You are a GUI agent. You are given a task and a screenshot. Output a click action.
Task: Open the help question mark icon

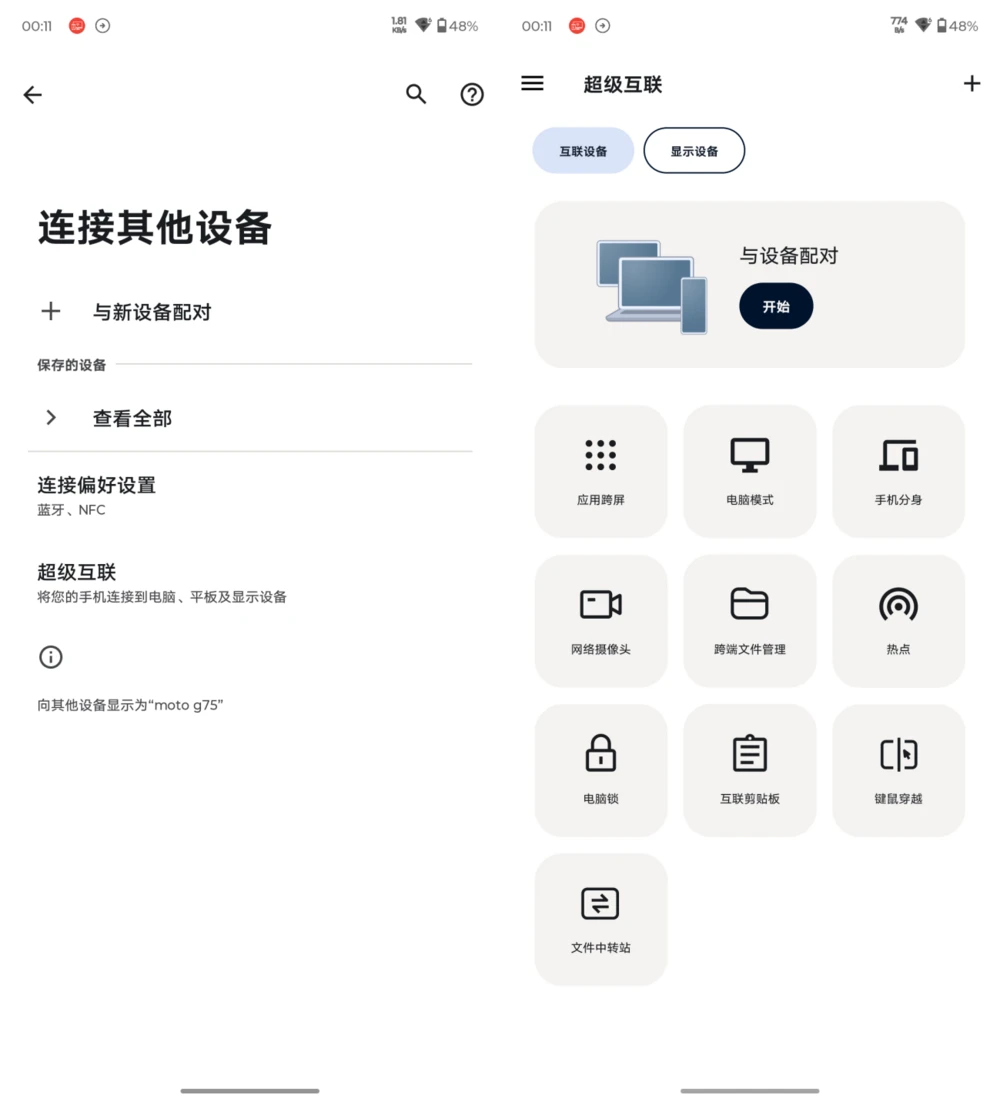(472, 94)
